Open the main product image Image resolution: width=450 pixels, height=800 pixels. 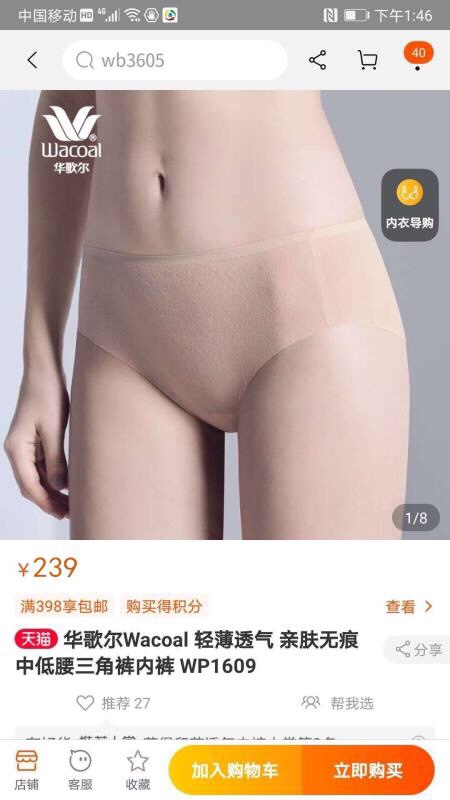225,315
